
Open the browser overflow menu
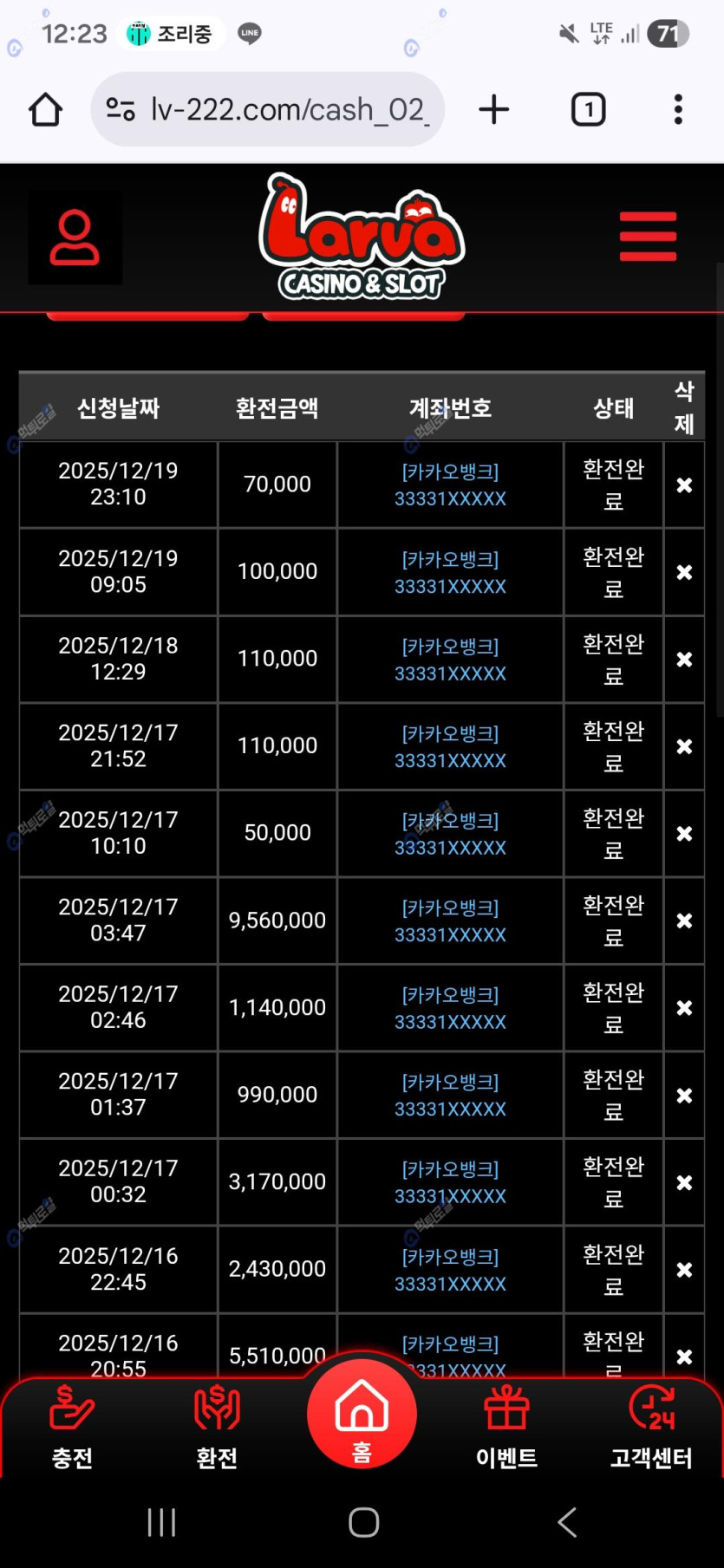[678, 110]
